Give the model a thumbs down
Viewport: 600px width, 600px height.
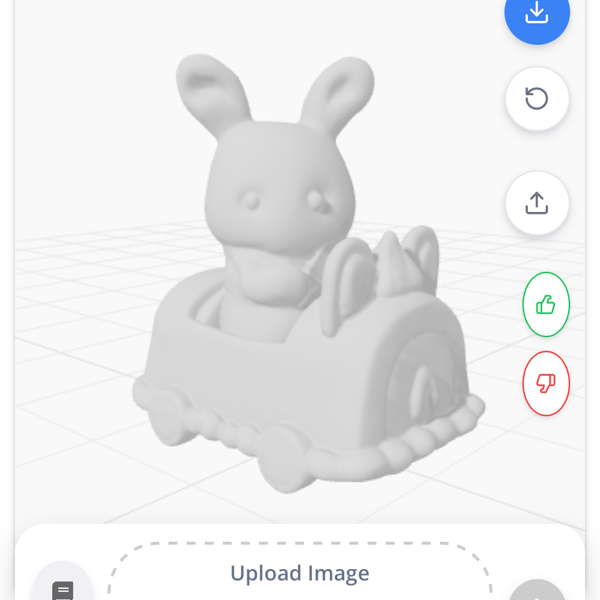tap(546, 383)
